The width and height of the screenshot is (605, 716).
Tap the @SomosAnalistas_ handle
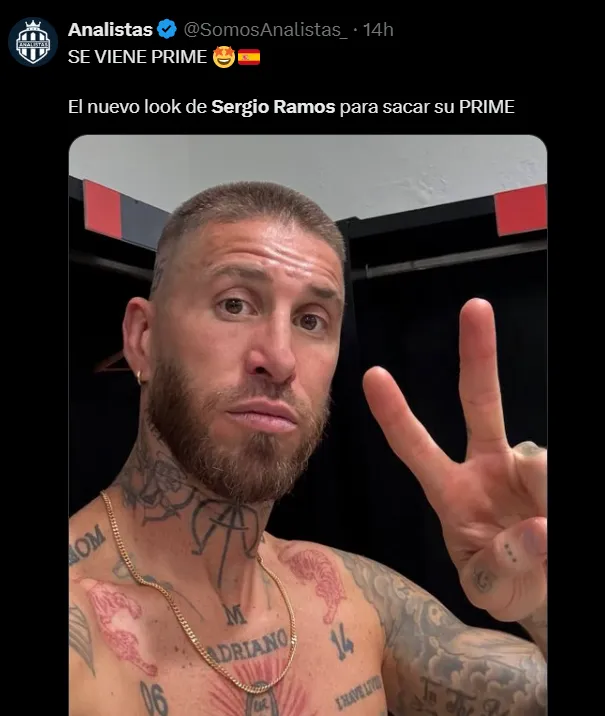click(x=266, y=30)
